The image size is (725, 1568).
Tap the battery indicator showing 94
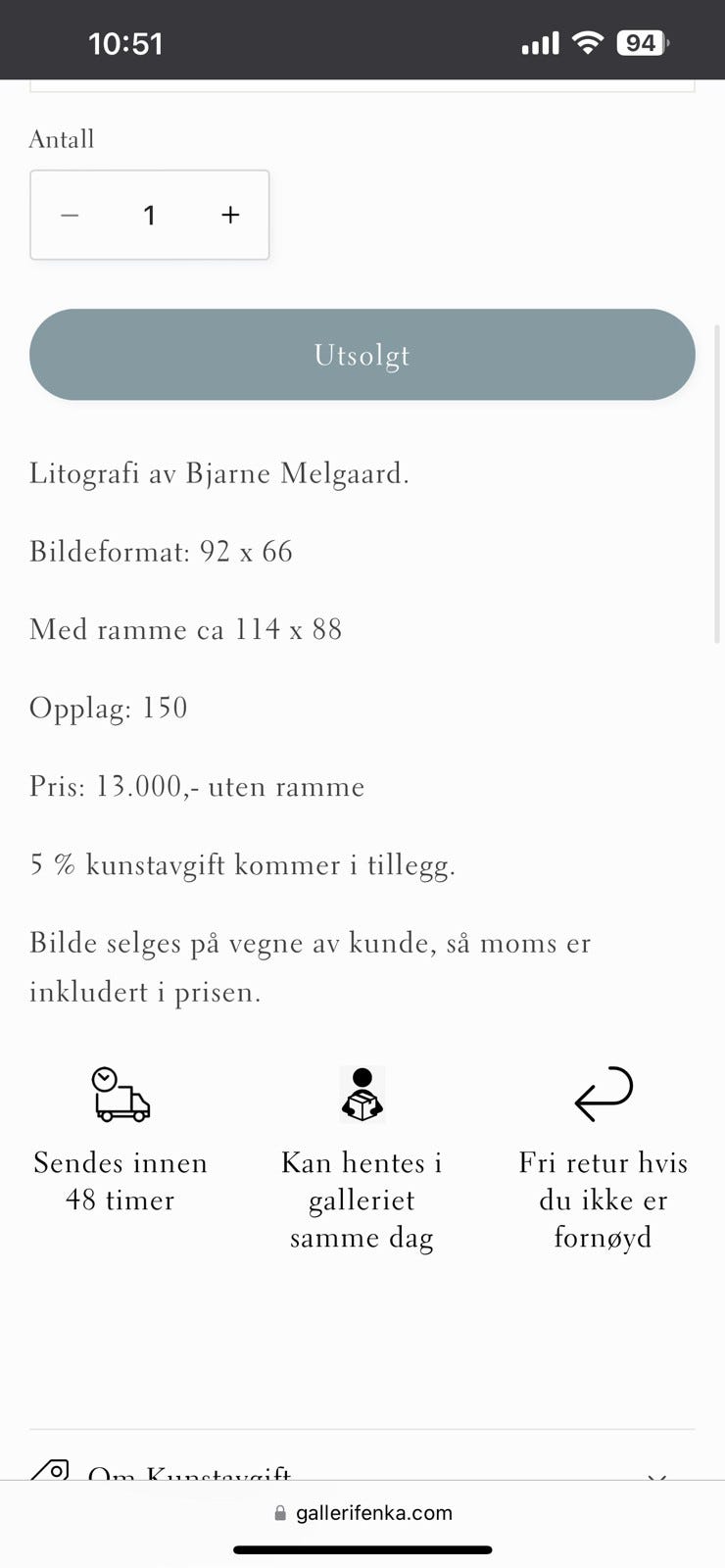[x=642, y=42]
